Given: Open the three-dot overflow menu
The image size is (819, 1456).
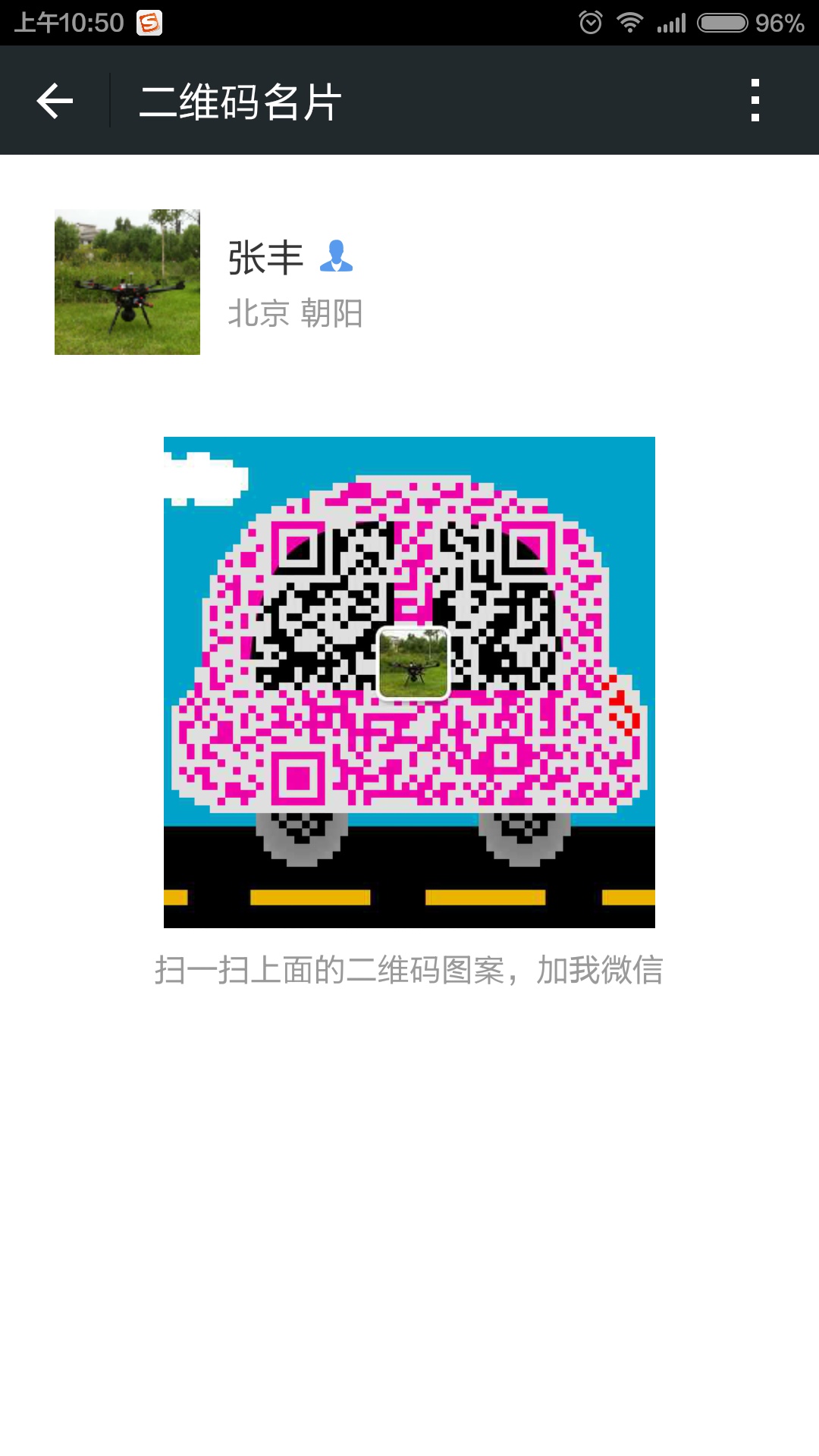Looking at the screenshot, I should click(755, 100).
